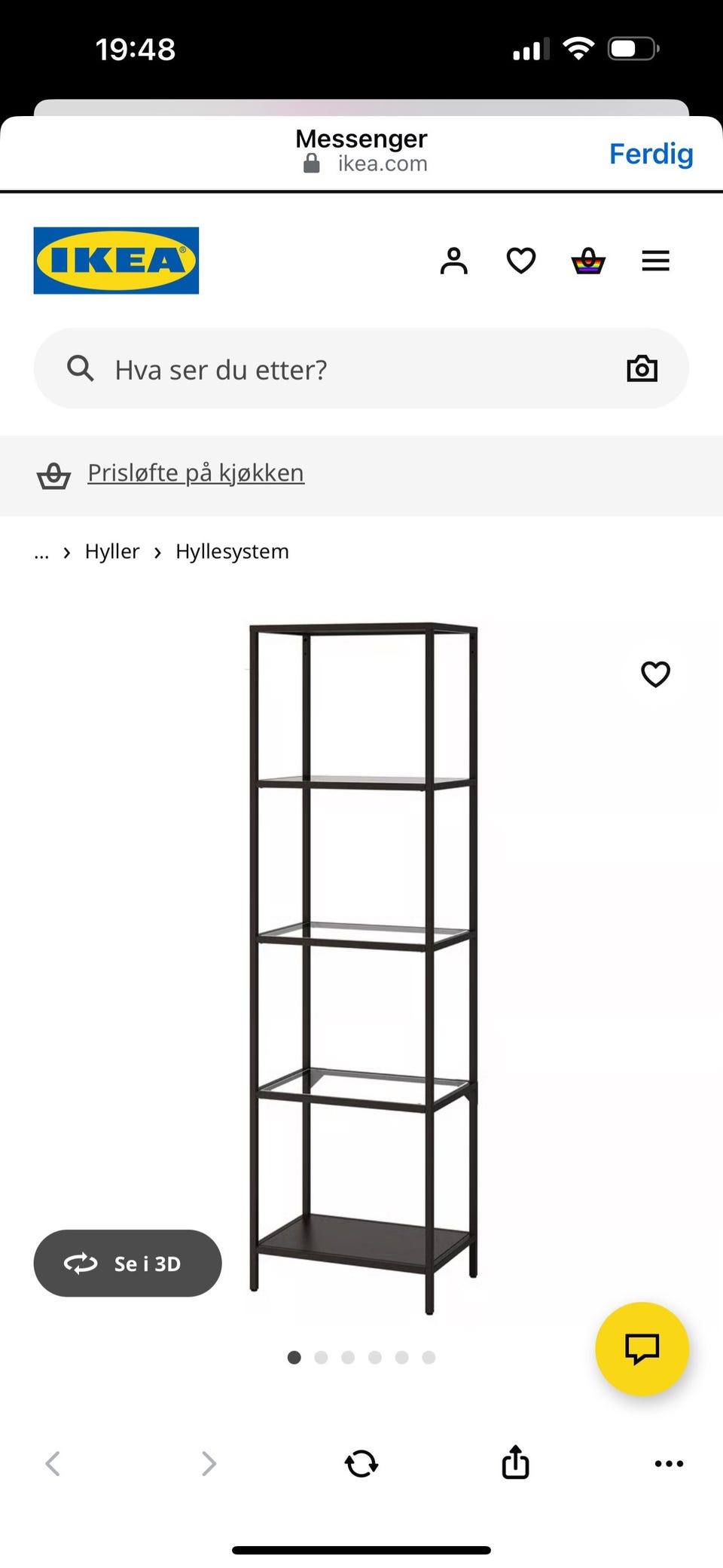This screenshot has height=1568, width=723.
Task: Open the favorites heart icon in header
Action: coord(520,261)
